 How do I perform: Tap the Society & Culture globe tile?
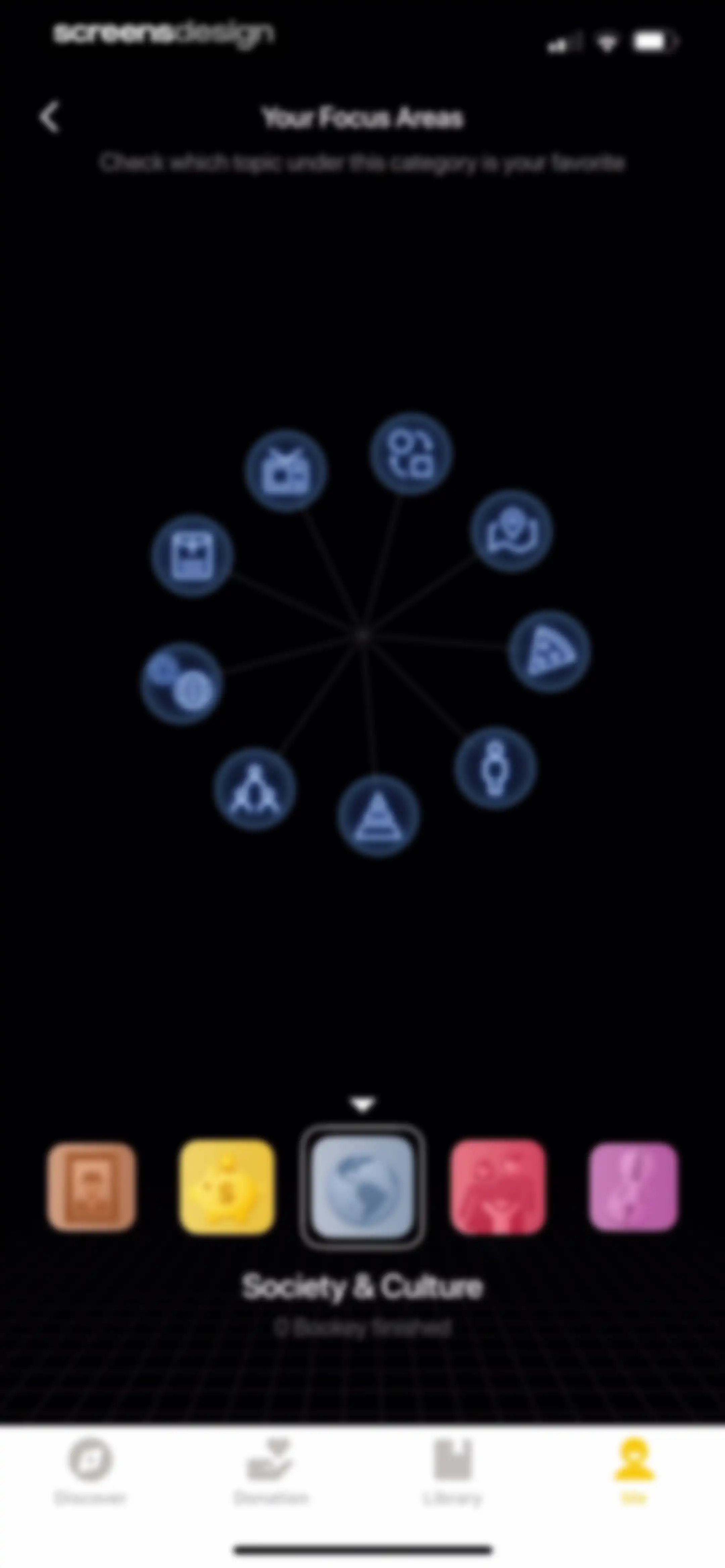pyautogui.click(x=362, y=1187)
